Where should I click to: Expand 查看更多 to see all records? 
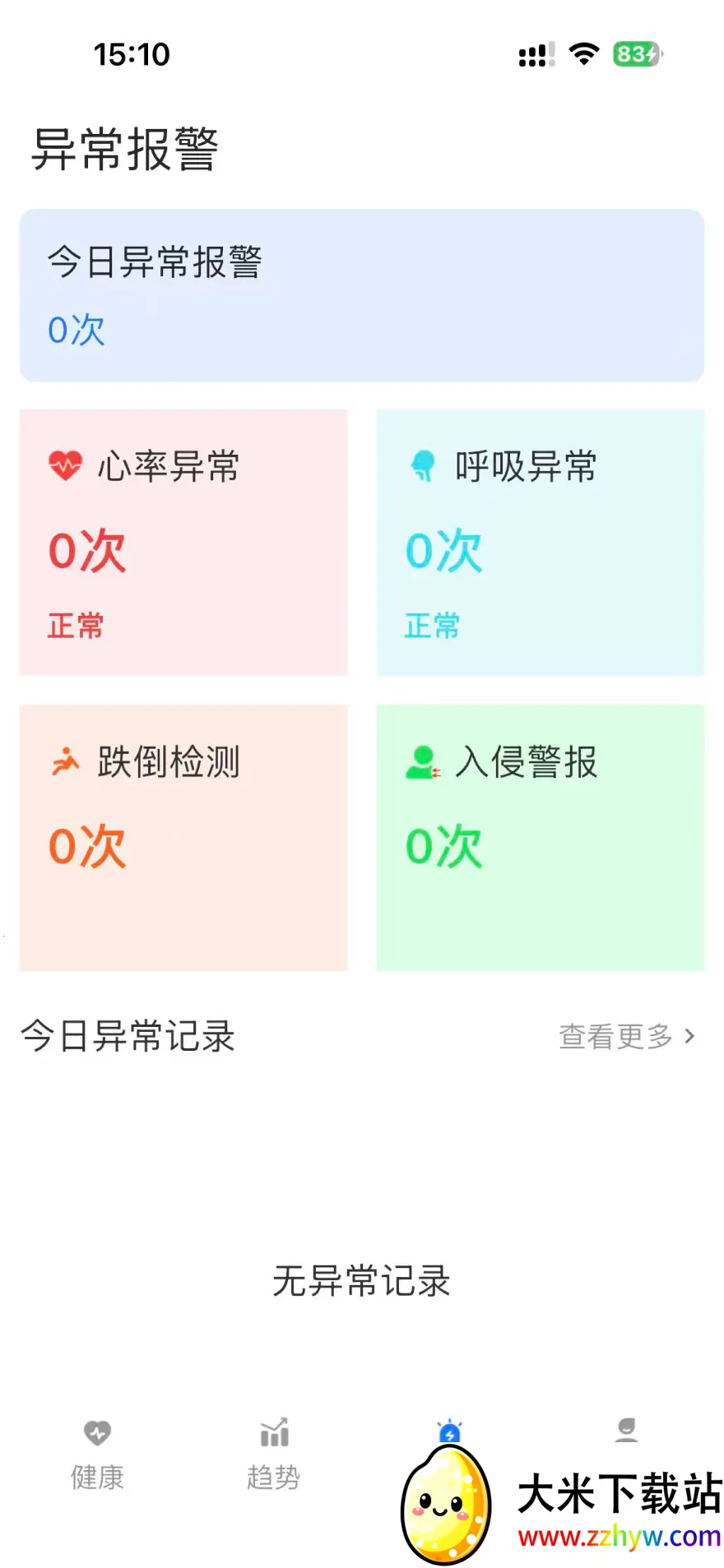click(615, 1037)
